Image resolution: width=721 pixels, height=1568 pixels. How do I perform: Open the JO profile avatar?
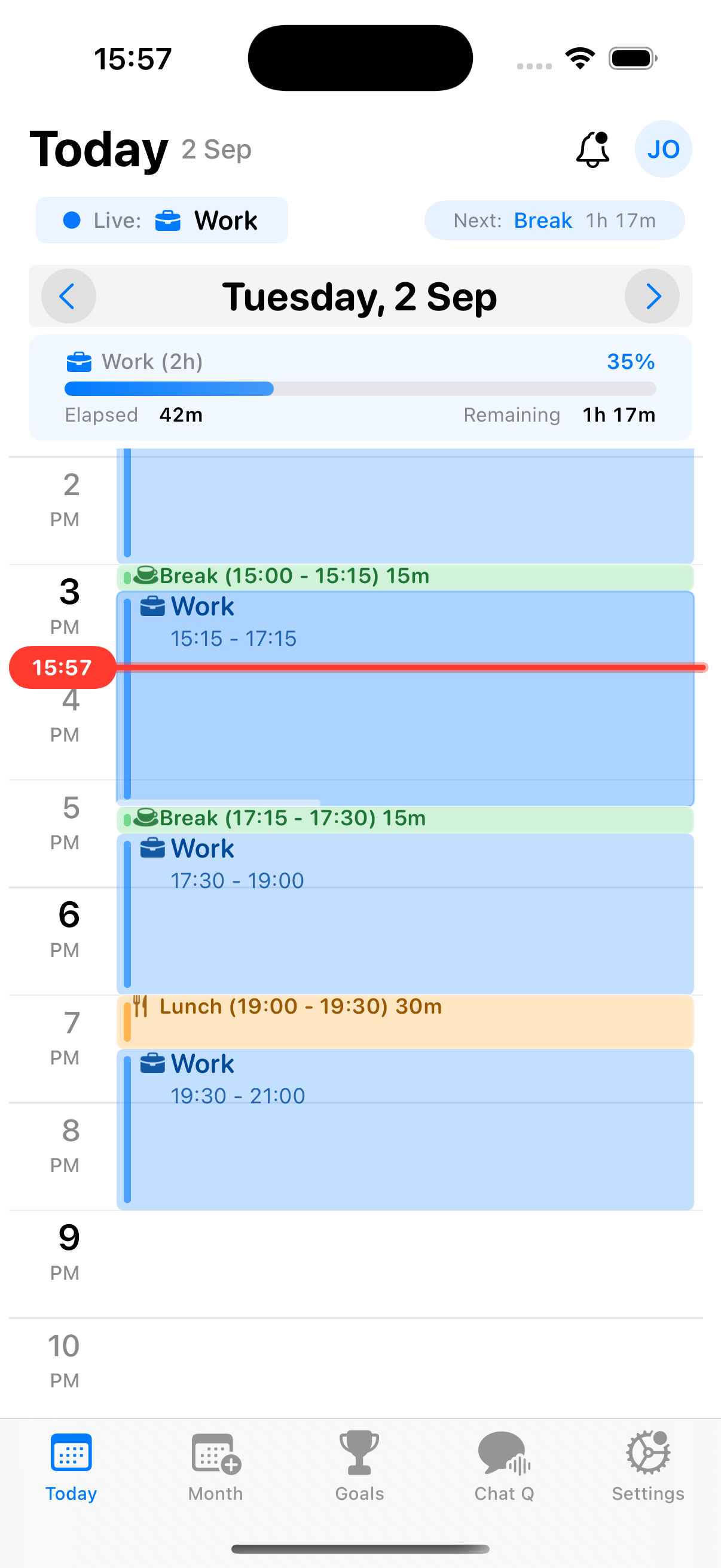[x=662, y=149]
